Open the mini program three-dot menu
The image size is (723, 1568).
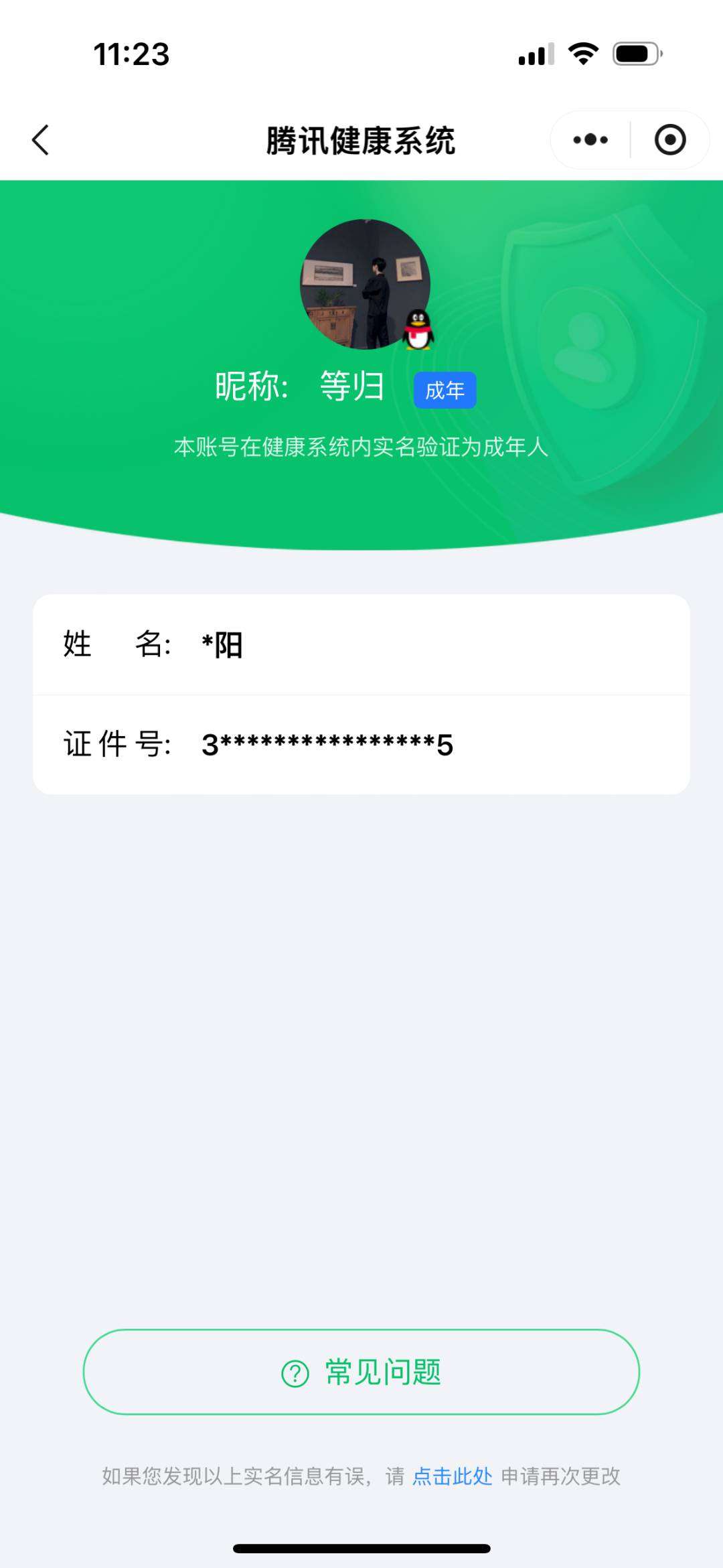tap(590, 140)
